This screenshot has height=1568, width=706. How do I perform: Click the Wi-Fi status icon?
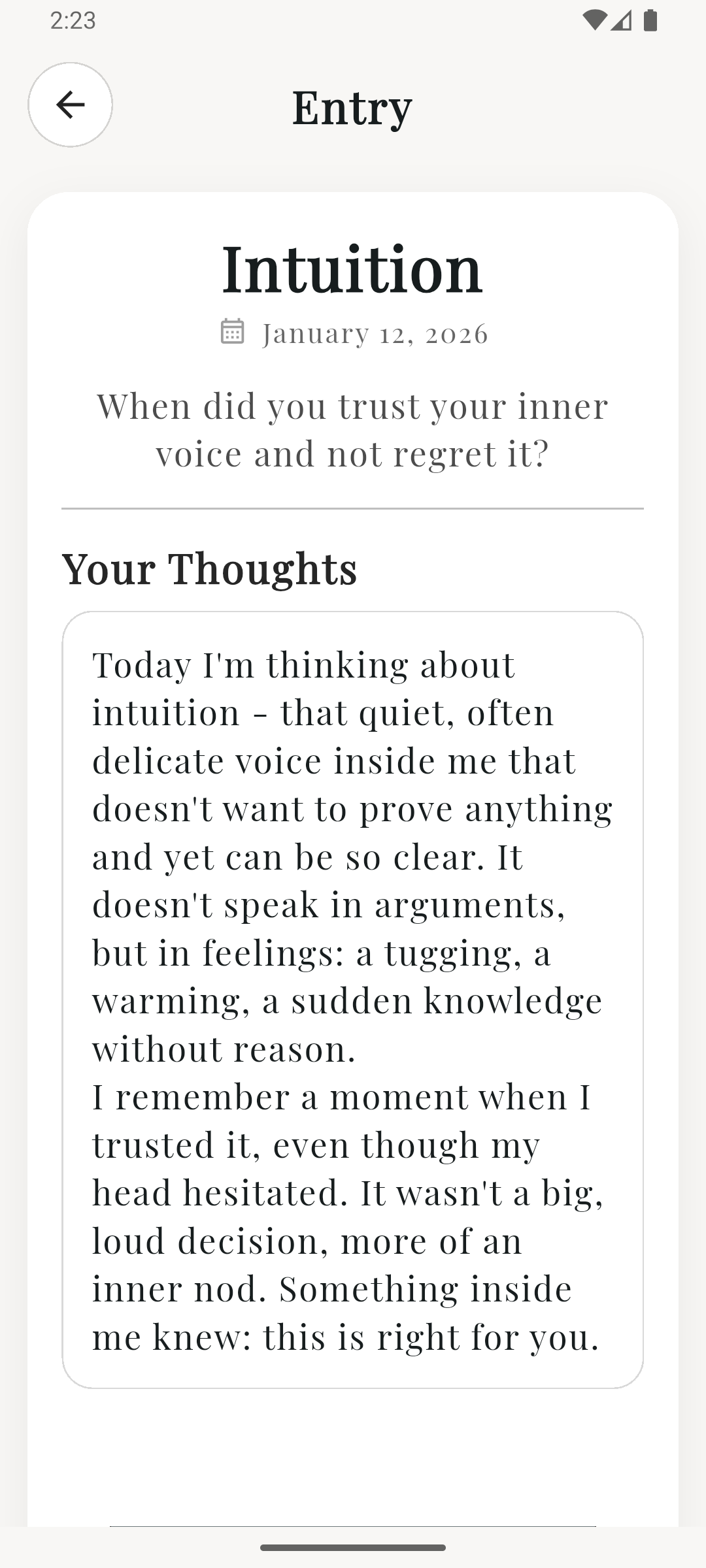click(596, 20)
